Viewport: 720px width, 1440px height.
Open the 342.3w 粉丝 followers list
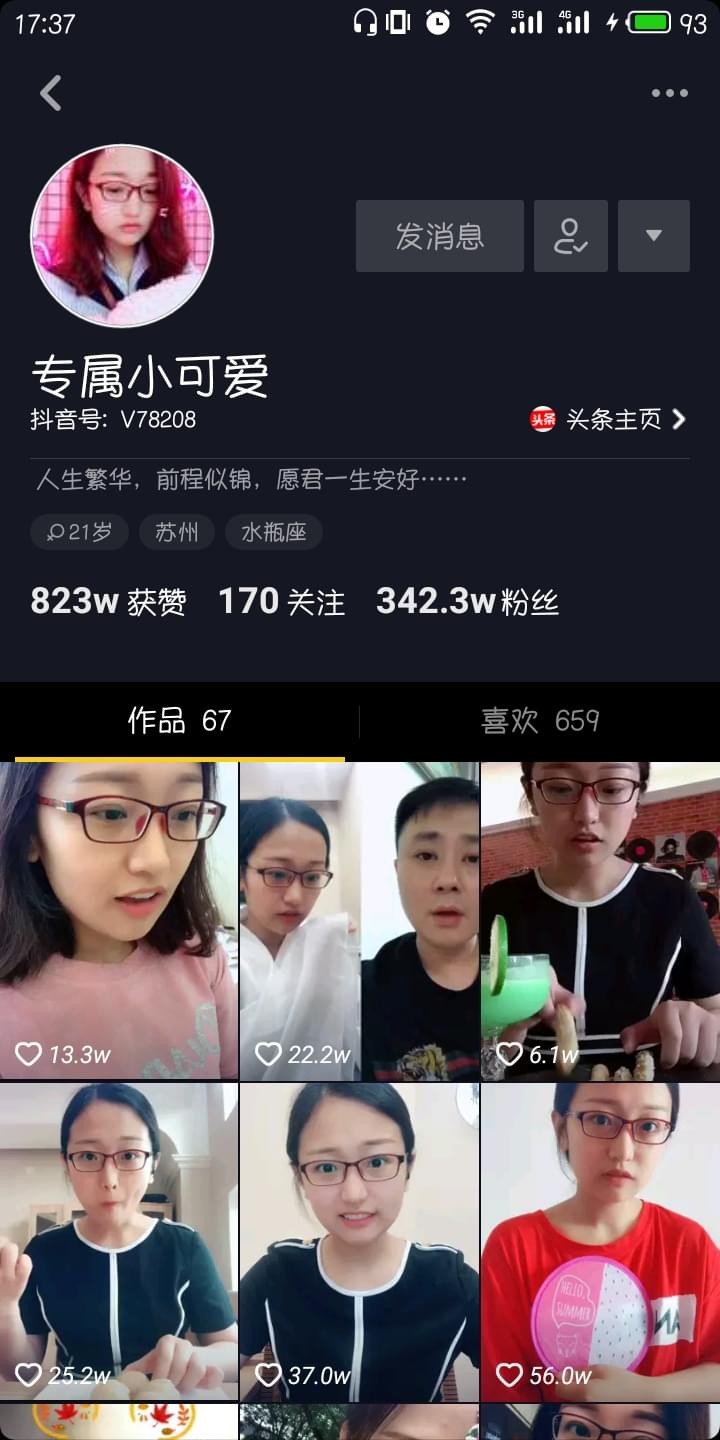pyautogui.click(x=467, y=601)
